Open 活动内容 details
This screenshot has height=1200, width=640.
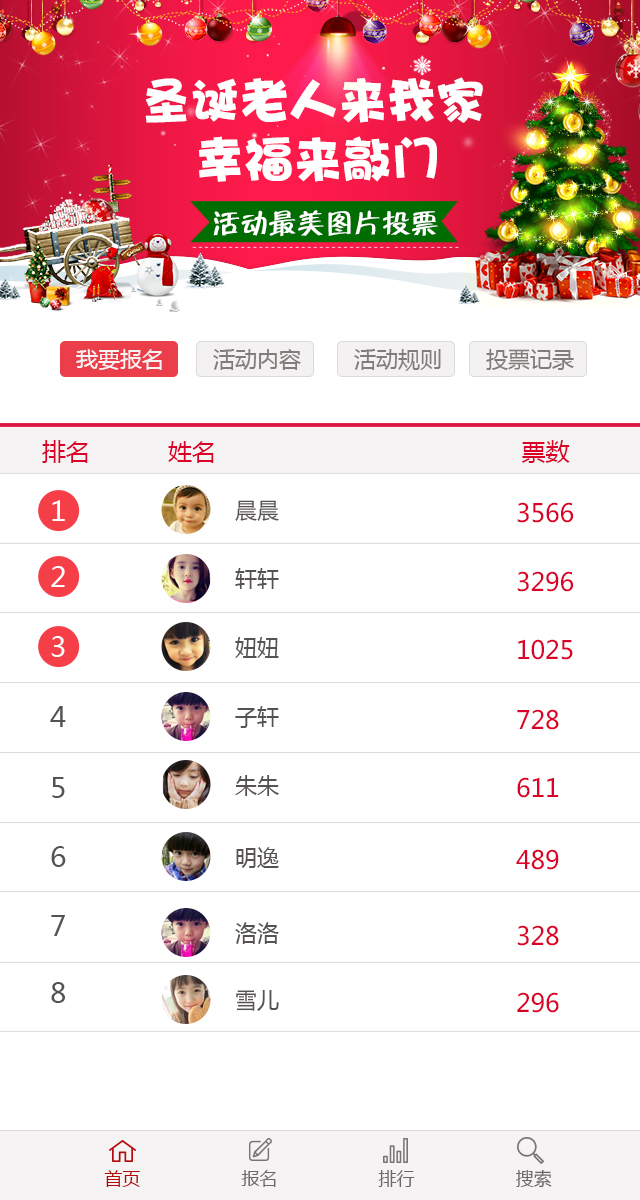click(x=255, y=359)
